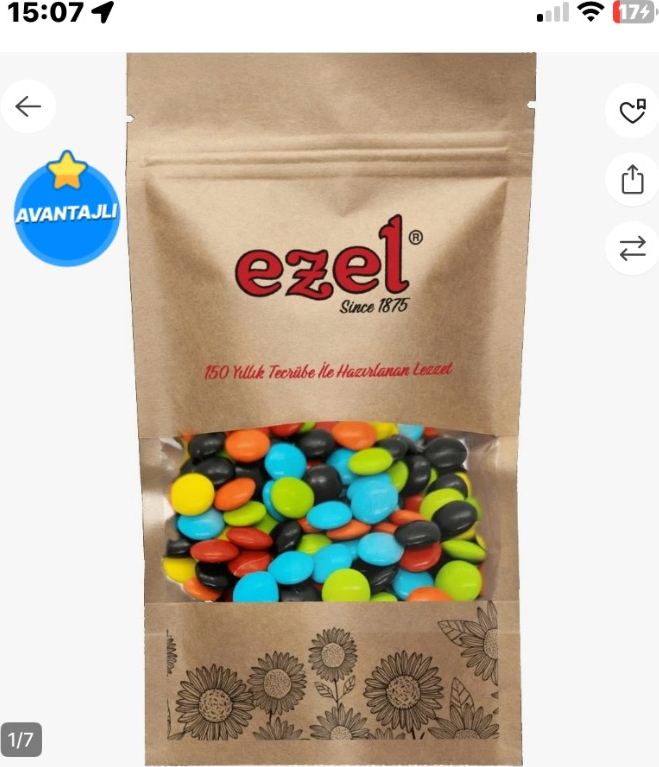This screenshot has width=659, height=767.
Task: Open the compare arrows icon
Action: tap(632, 248)
